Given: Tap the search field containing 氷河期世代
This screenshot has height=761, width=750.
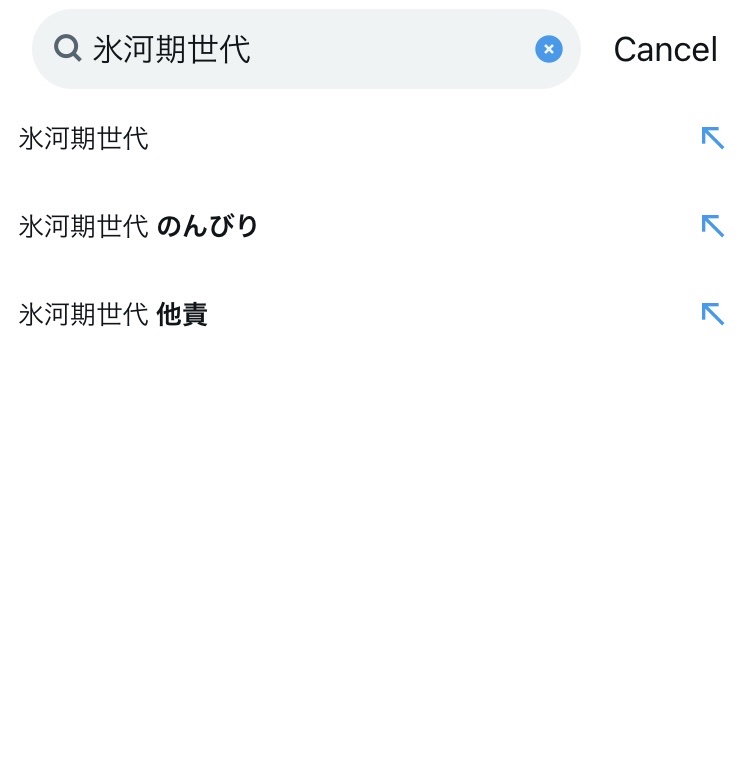Looking at the screenshot, I should (x=300, y=49).
